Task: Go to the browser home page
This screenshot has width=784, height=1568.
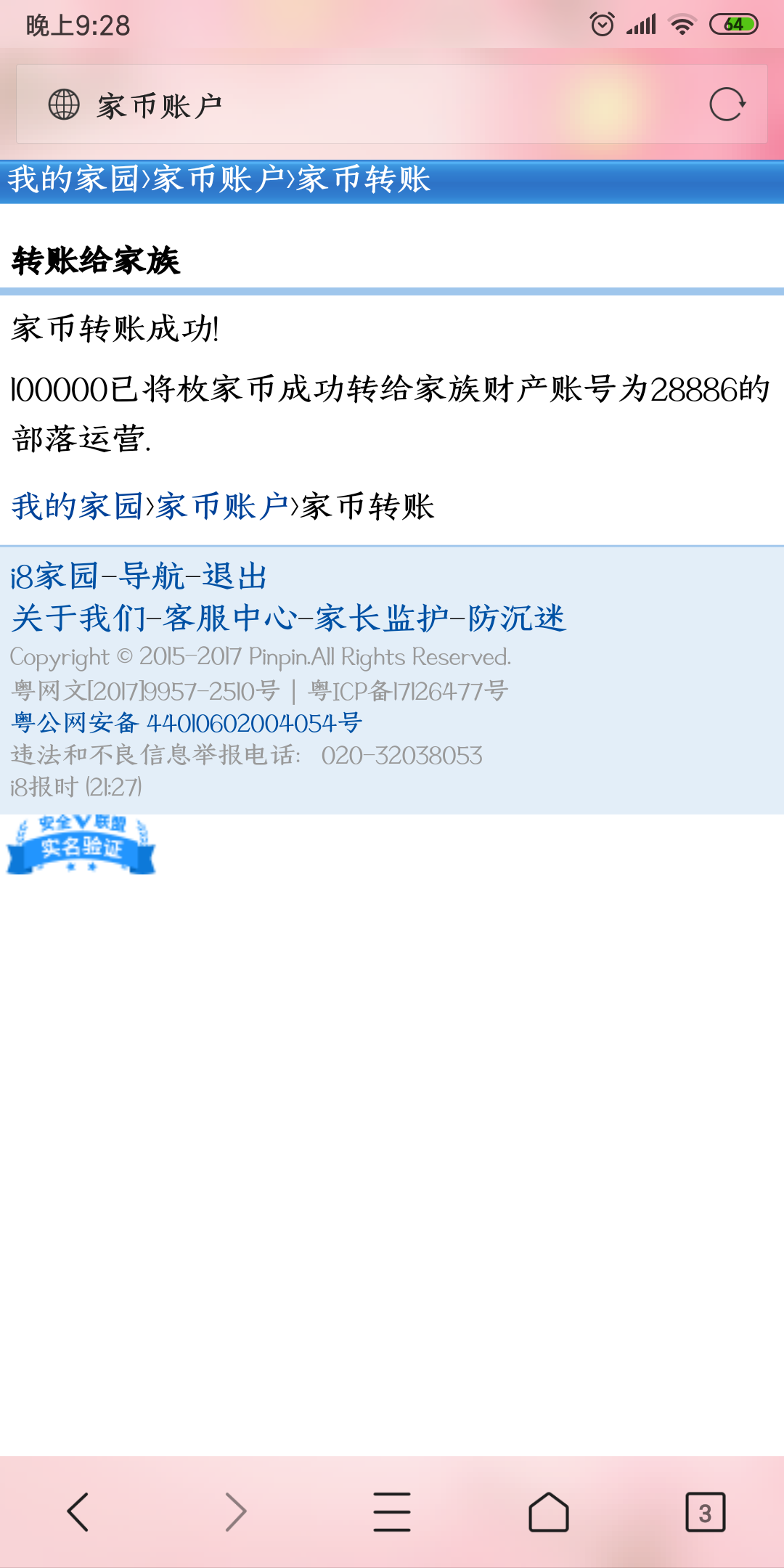Action: coord(549,1512)
